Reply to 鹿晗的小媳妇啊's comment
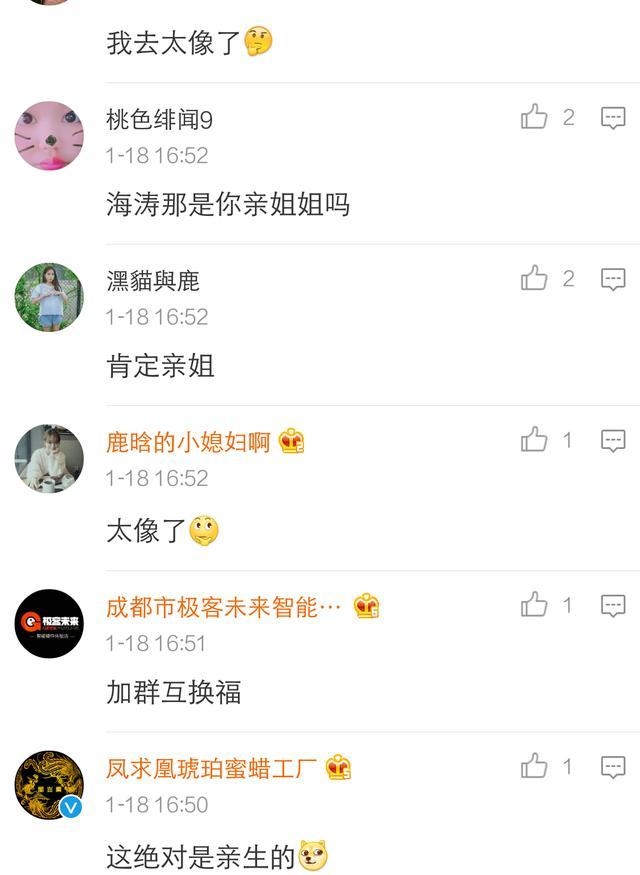The width and height of the screenshot is (640, 875). [612, 440]
